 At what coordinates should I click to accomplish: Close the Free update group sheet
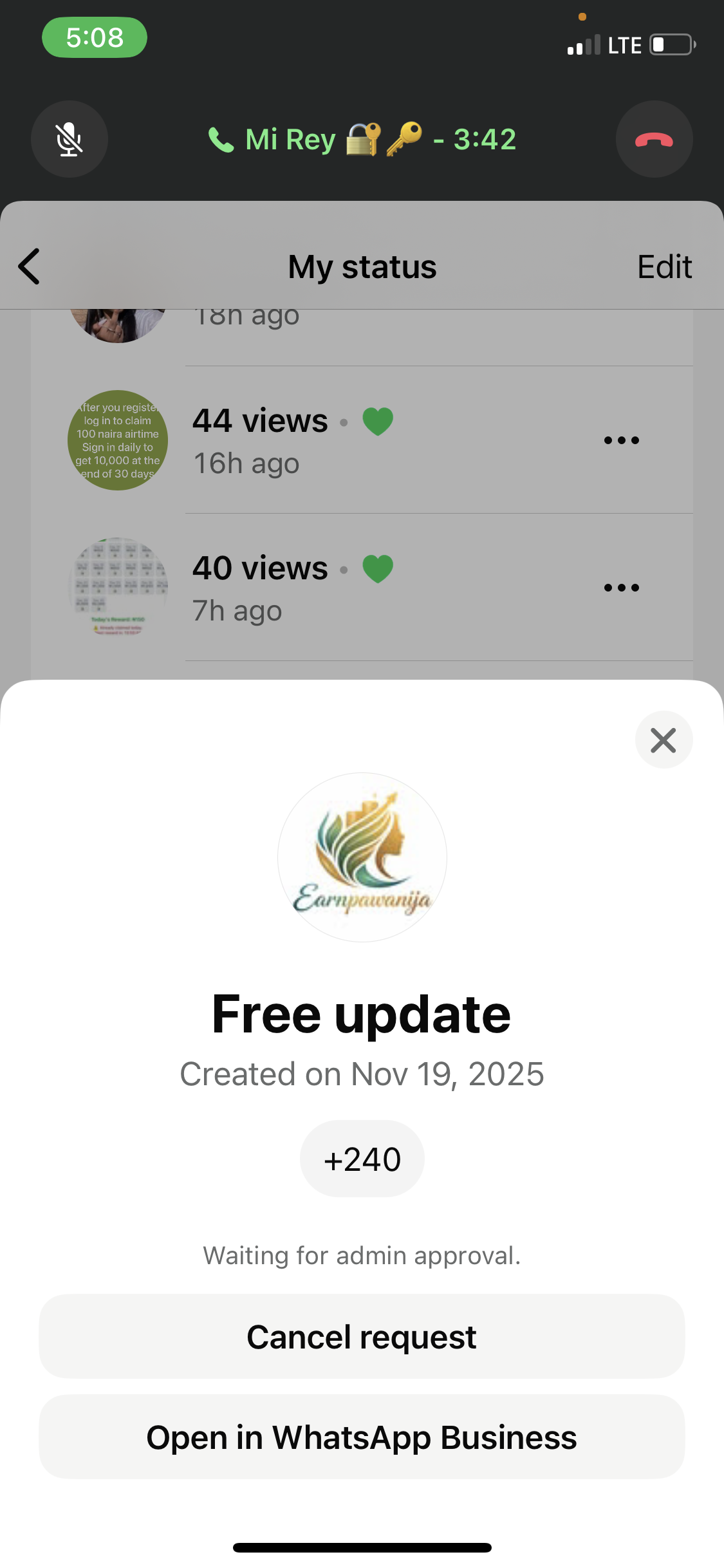pos(664,740)
